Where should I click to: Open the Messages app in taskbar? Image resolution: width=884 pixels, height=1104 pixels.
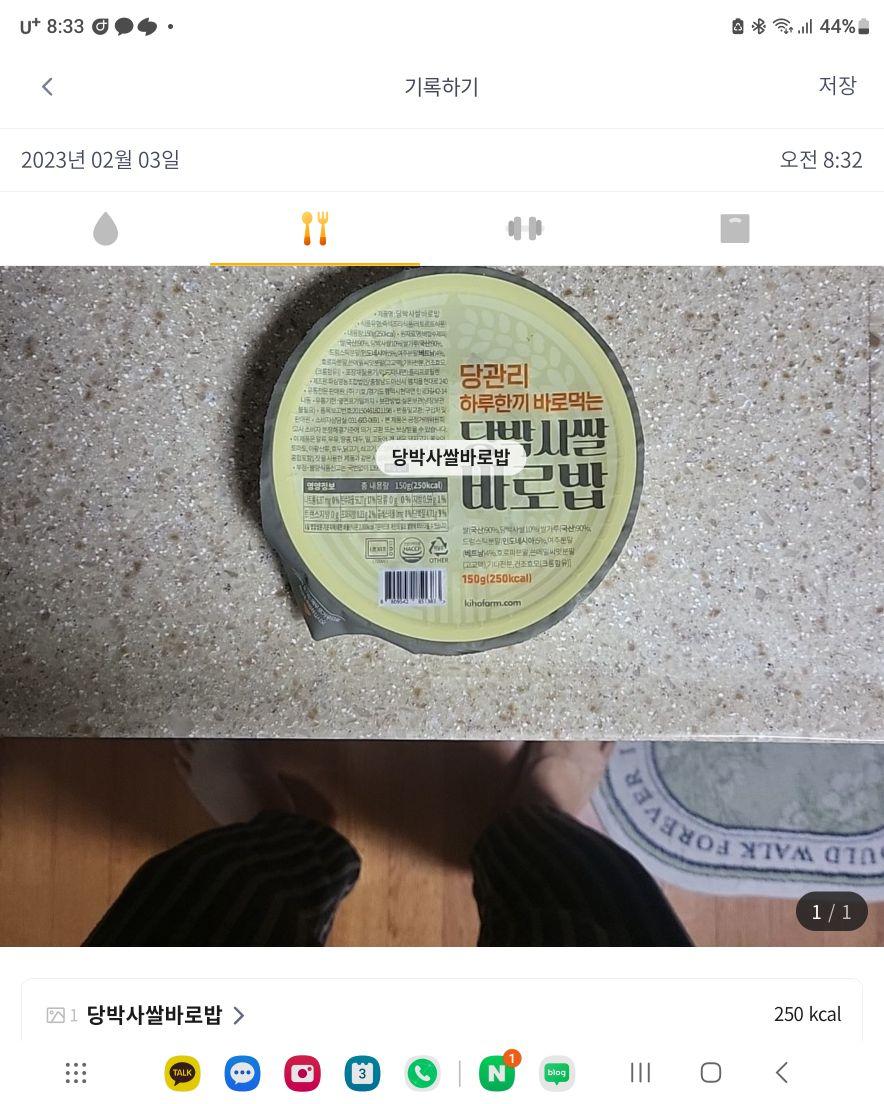(x=242, y=1073)
